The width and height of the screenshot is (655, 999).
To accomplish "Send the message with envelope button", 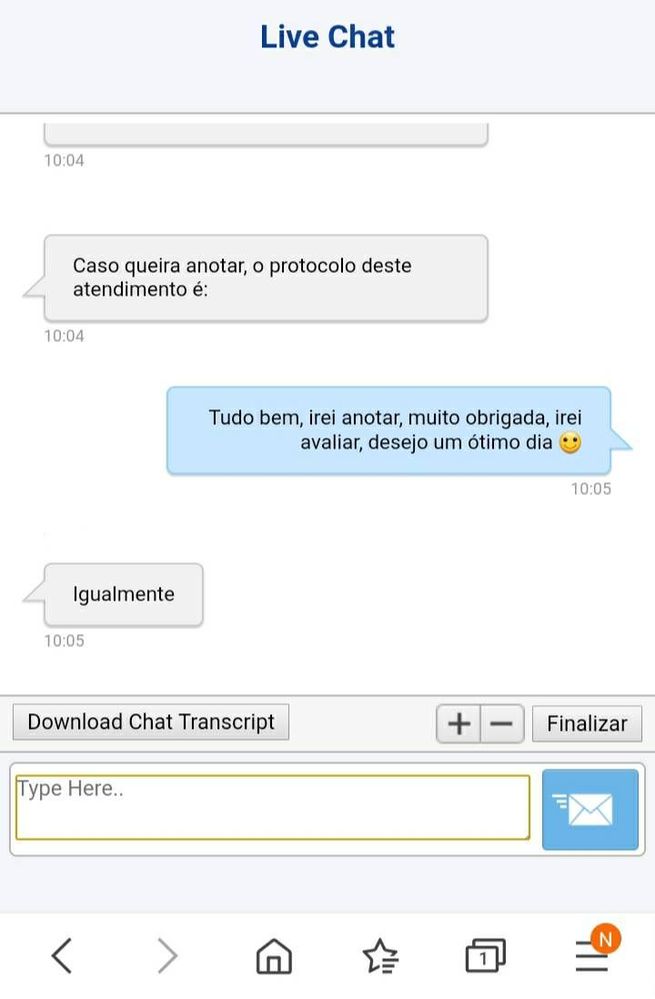I will click(x=590, y=809).
